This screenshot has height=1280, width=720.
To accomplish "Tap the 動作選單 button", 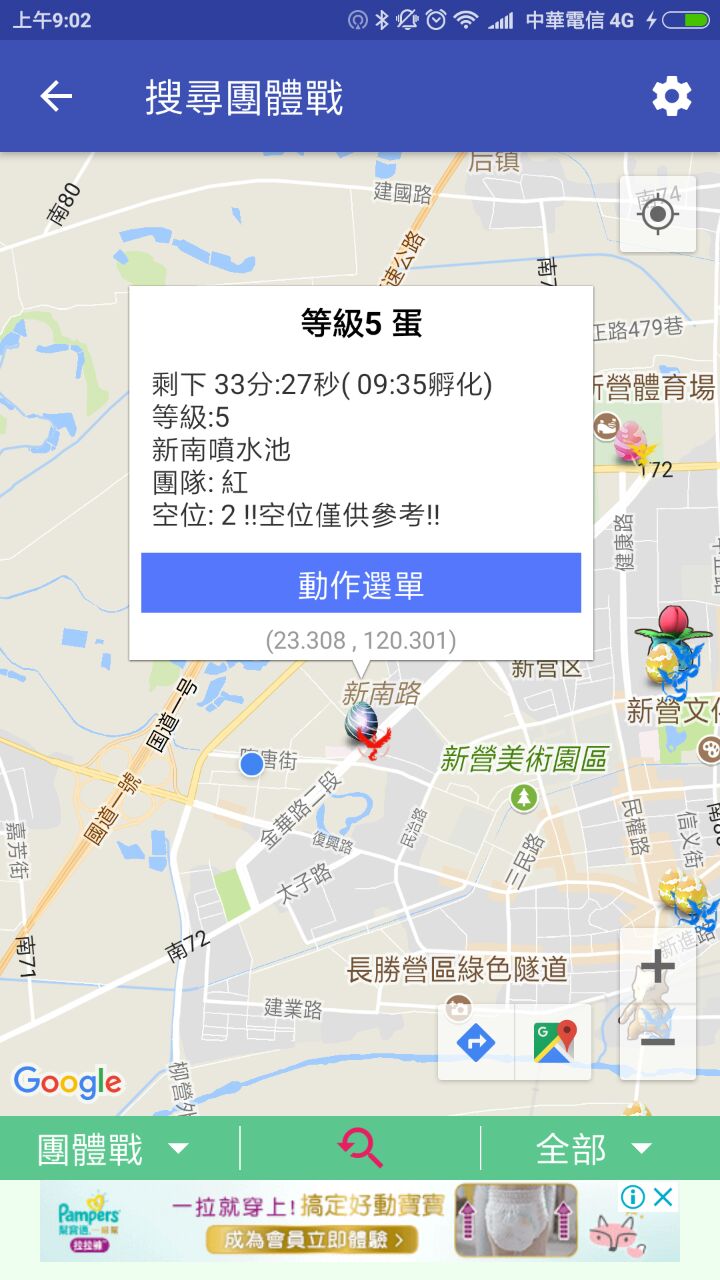I will 361,583.
